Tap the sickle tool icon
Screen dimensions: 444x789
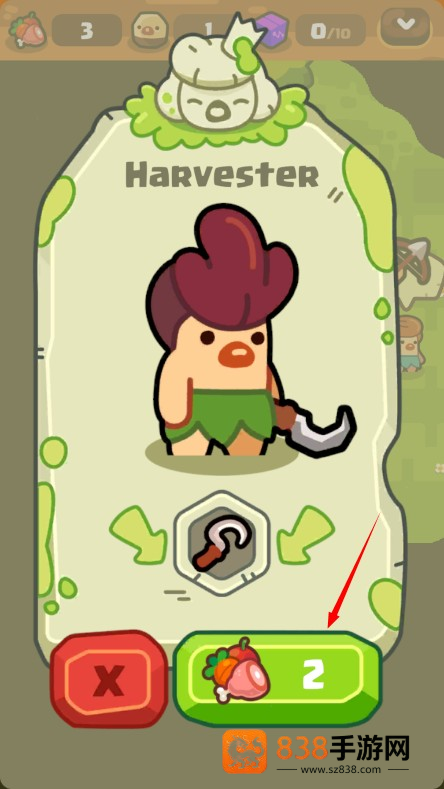(222, 541)
